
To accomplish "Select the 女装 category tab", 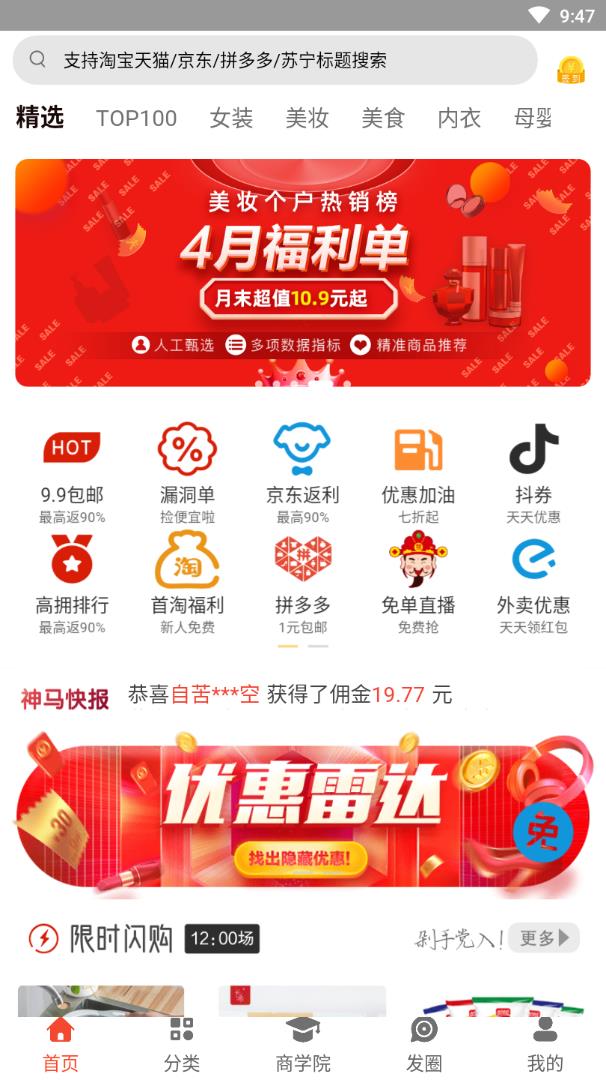I will click(231, 118).
